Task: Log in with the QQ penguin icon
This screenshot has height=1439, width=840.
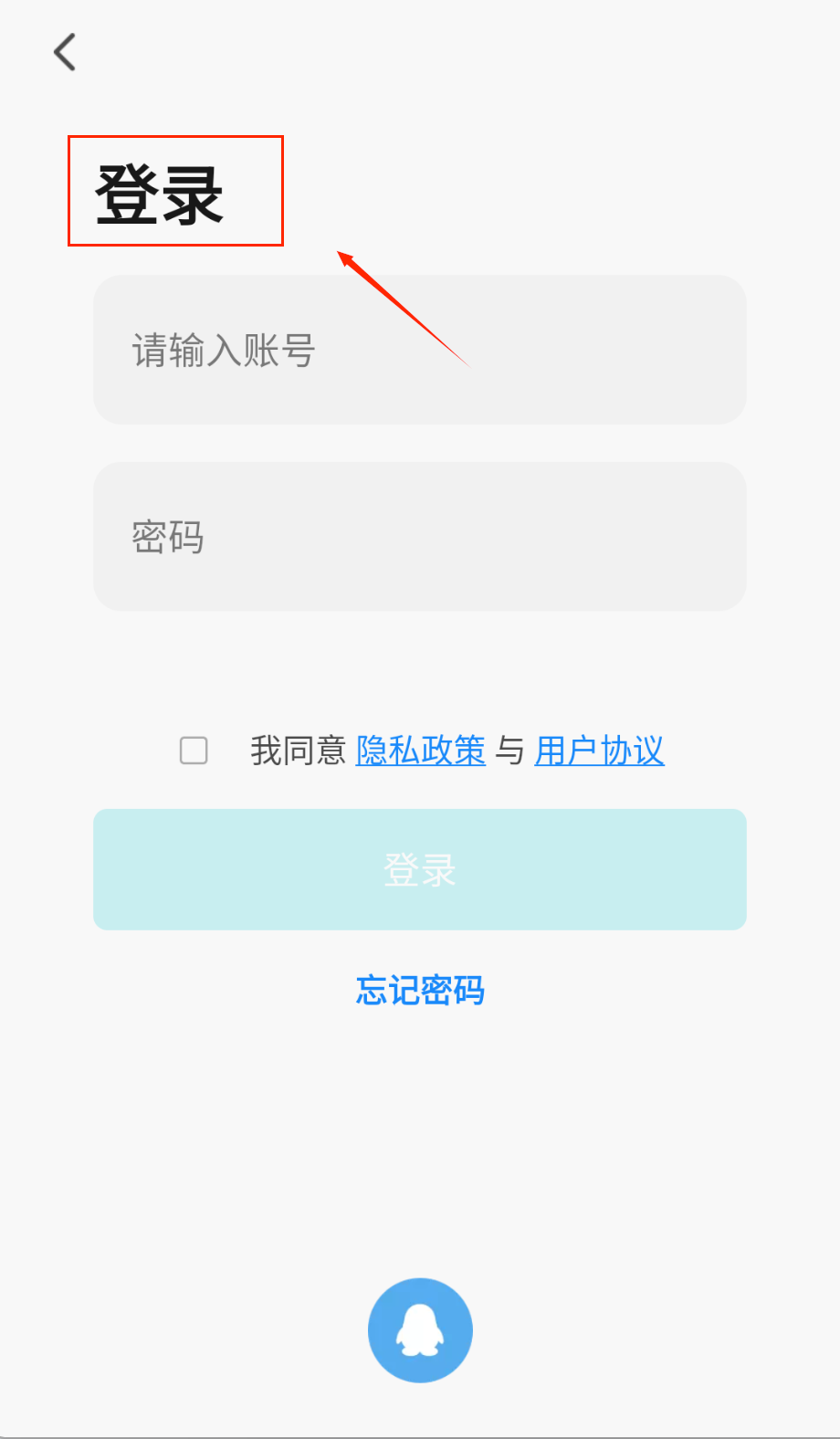Action: 420,1329
